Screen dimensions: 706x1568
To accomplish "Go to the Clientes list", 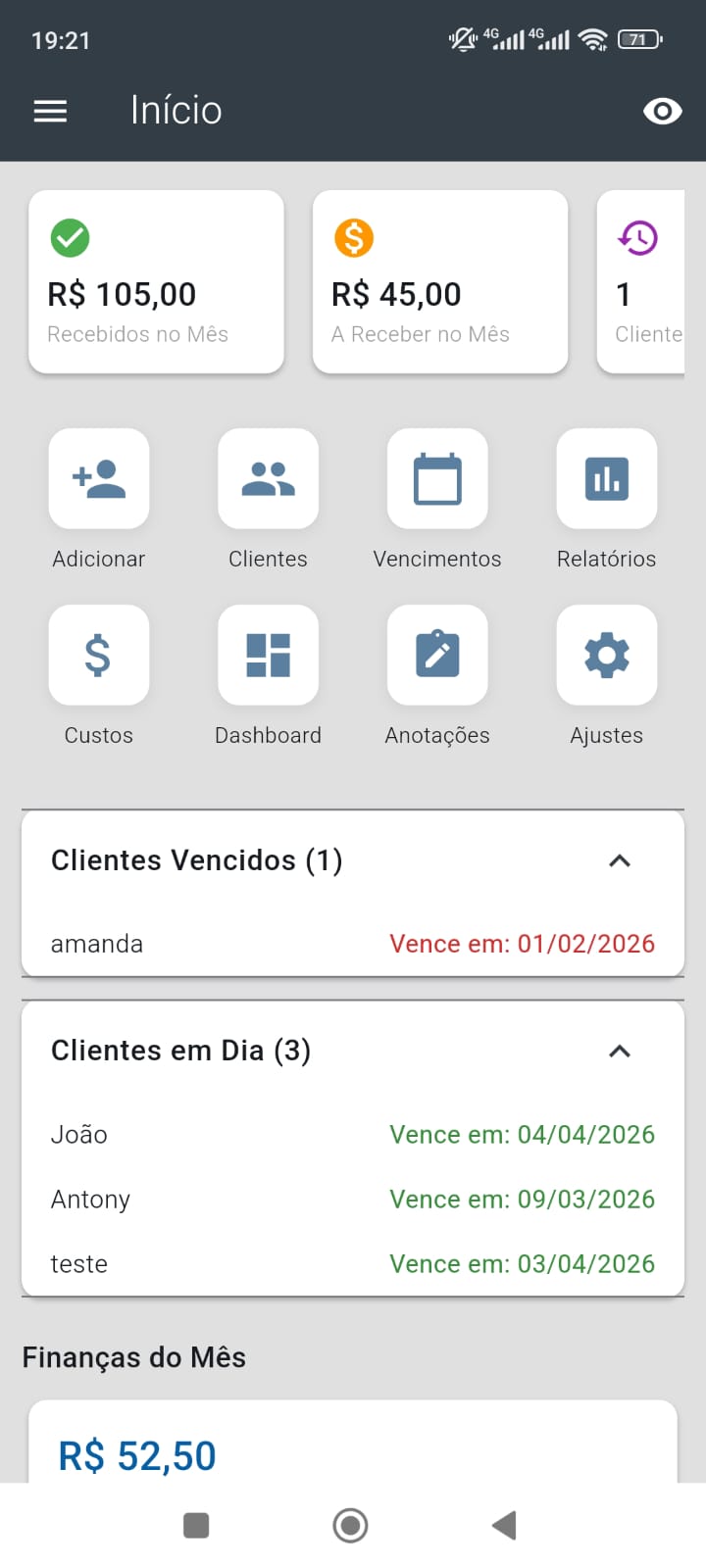I will pyautogui.click(x=268, y=479).
